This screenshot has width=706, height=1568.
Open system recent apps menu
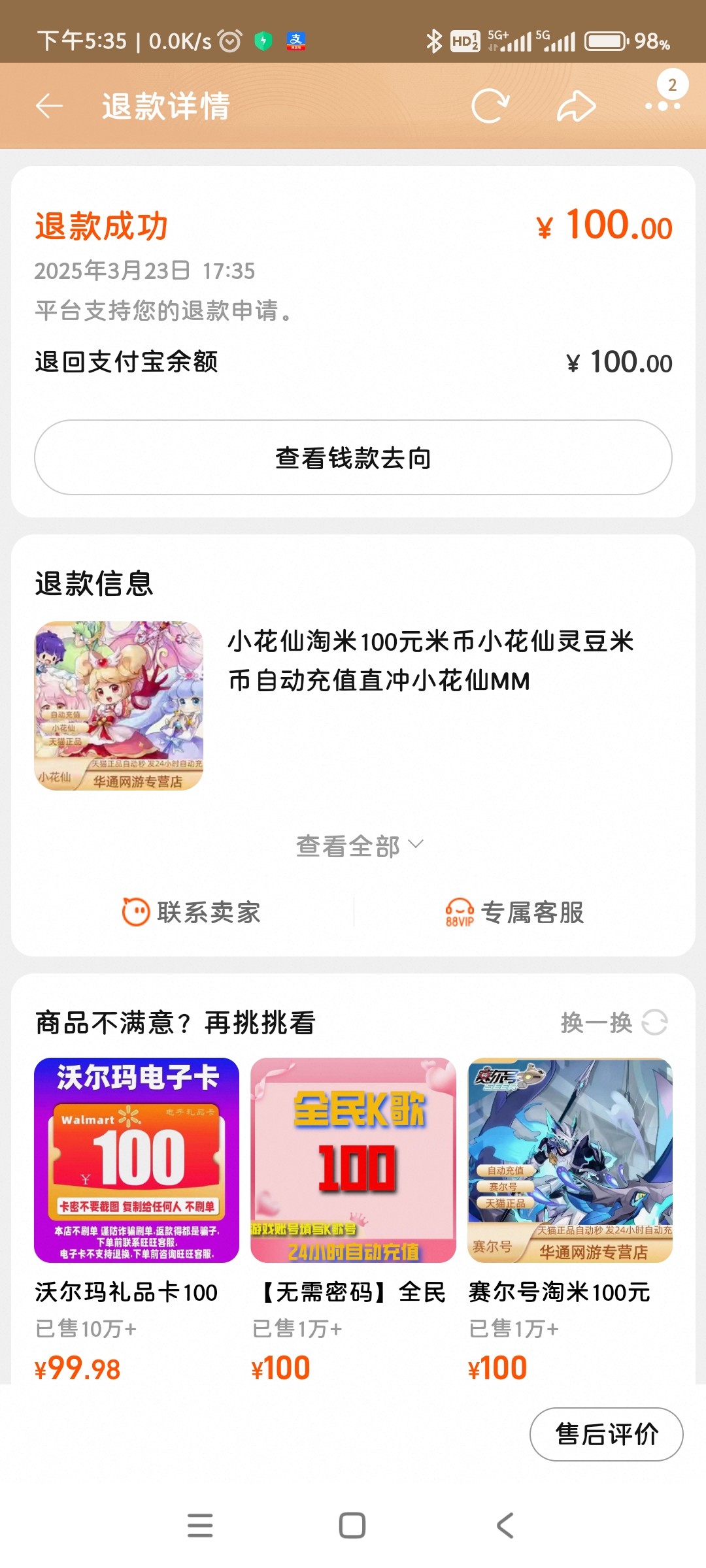pyautogui.click(x=200, y=1526)
